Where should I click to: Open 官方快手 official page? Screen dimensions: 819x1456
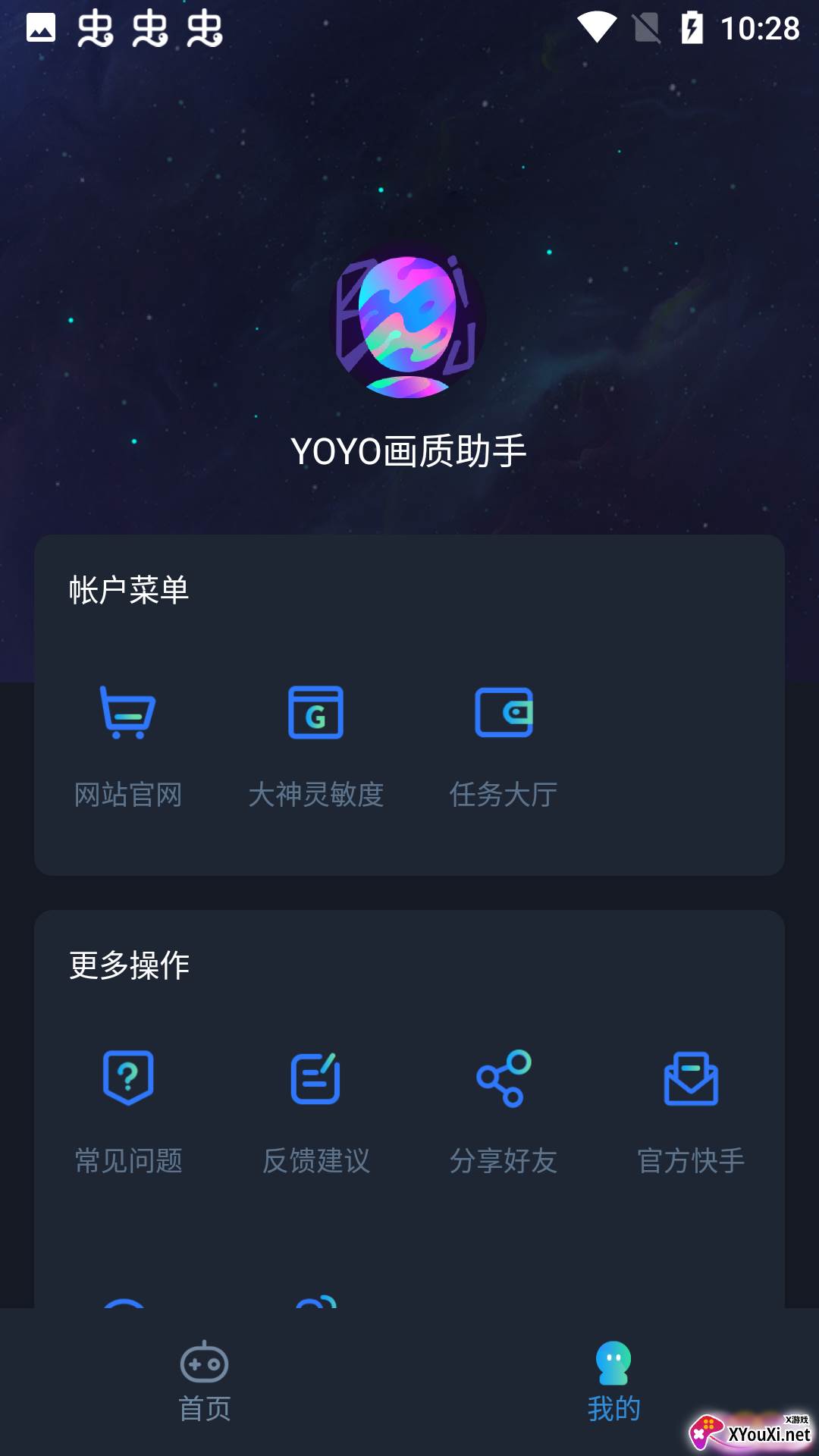(691, 1111)
